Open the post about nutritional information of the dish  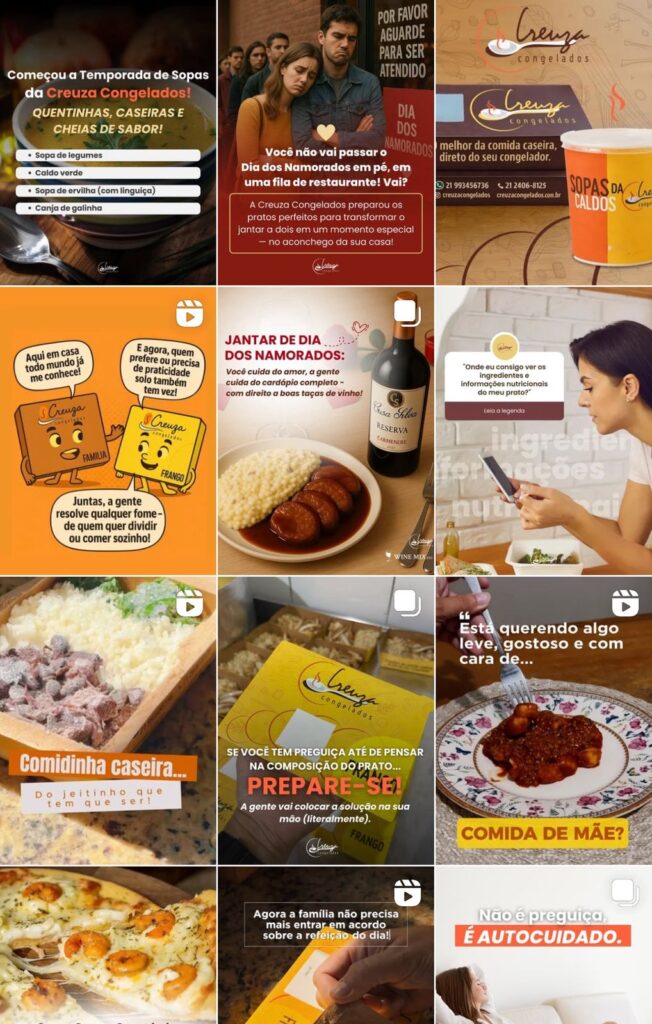click(543, 430)
